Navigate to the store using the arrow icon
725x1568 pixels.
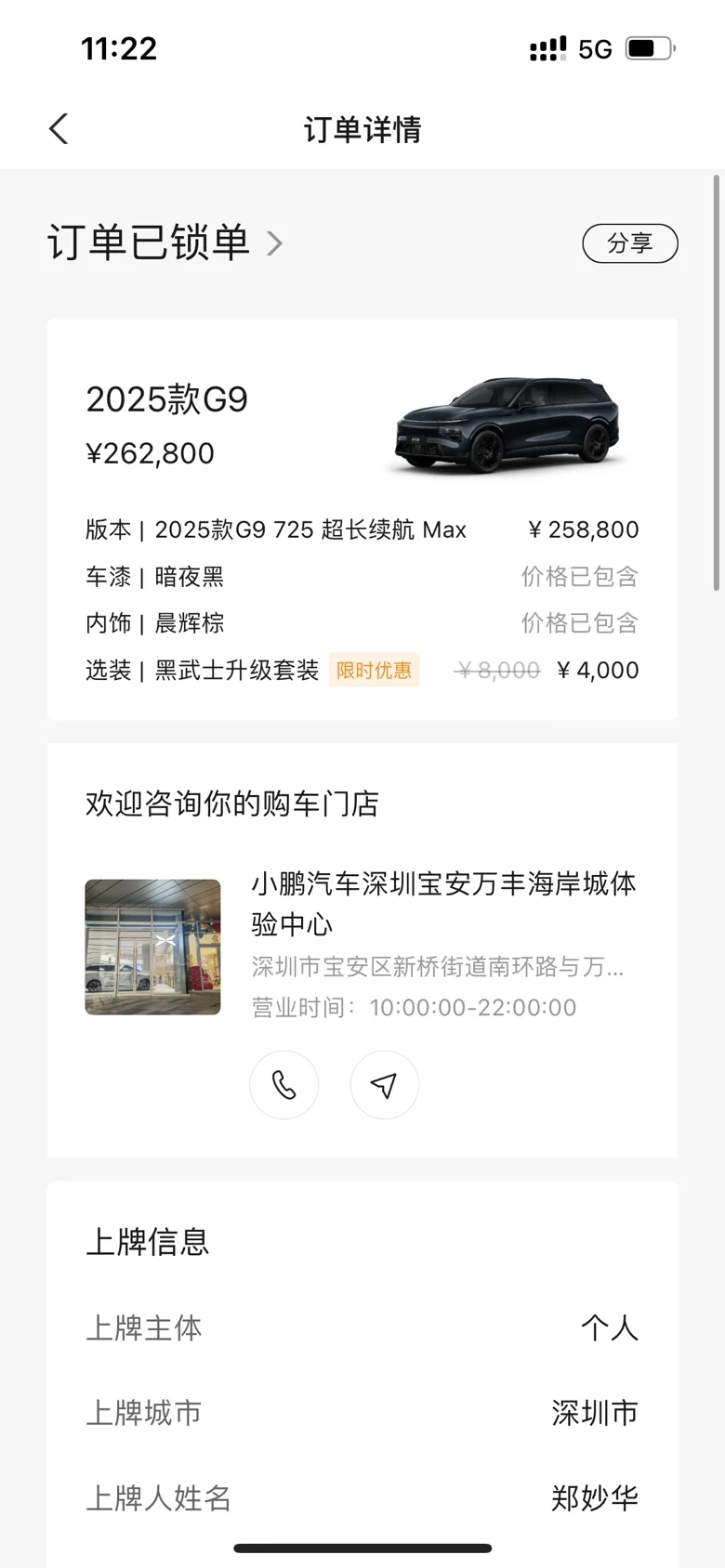384,1085
